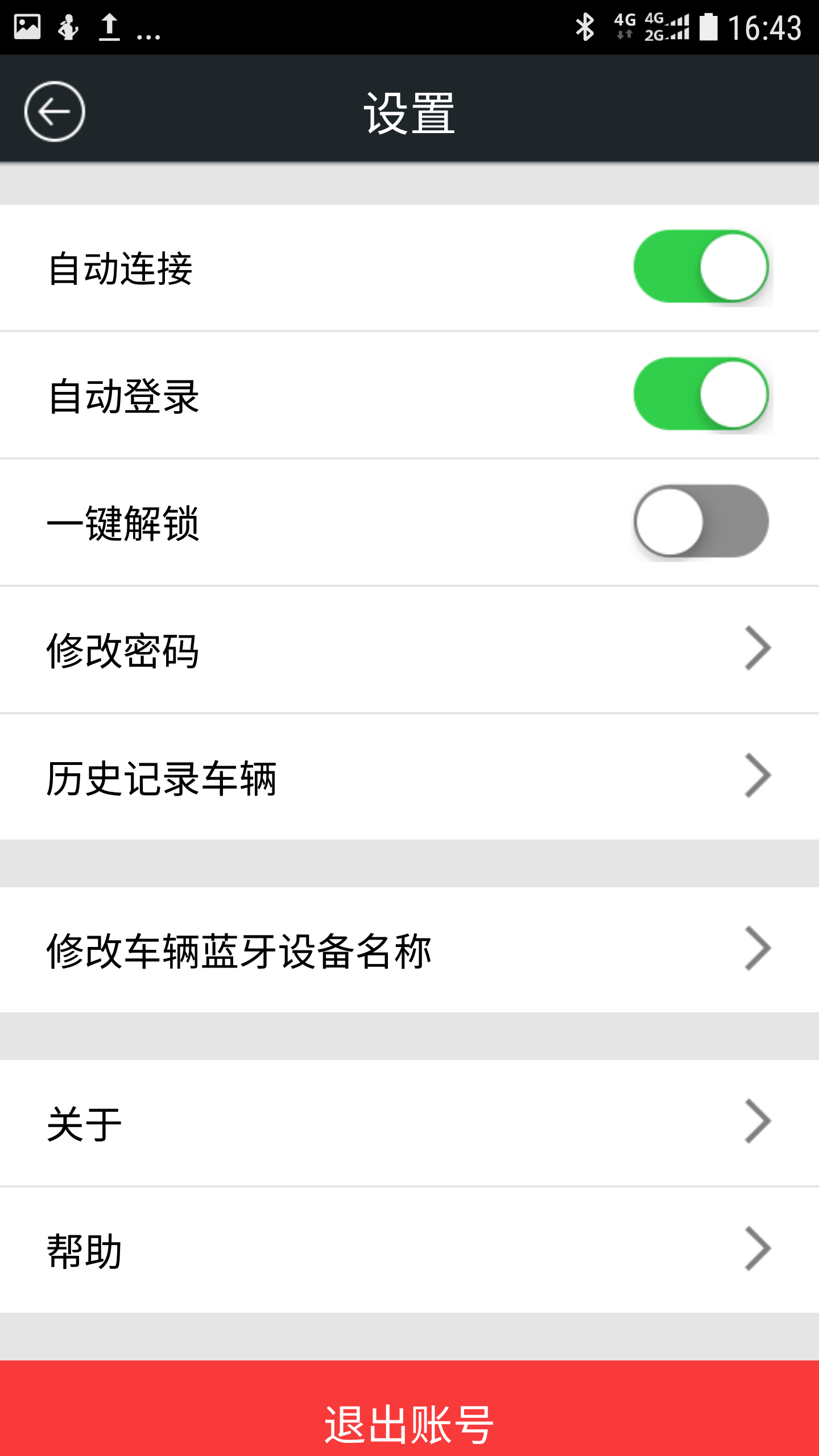The height and width of the screenshot is (1456, 819).
Task: Go back from the 设置 screen
Action: pos(55,111)
